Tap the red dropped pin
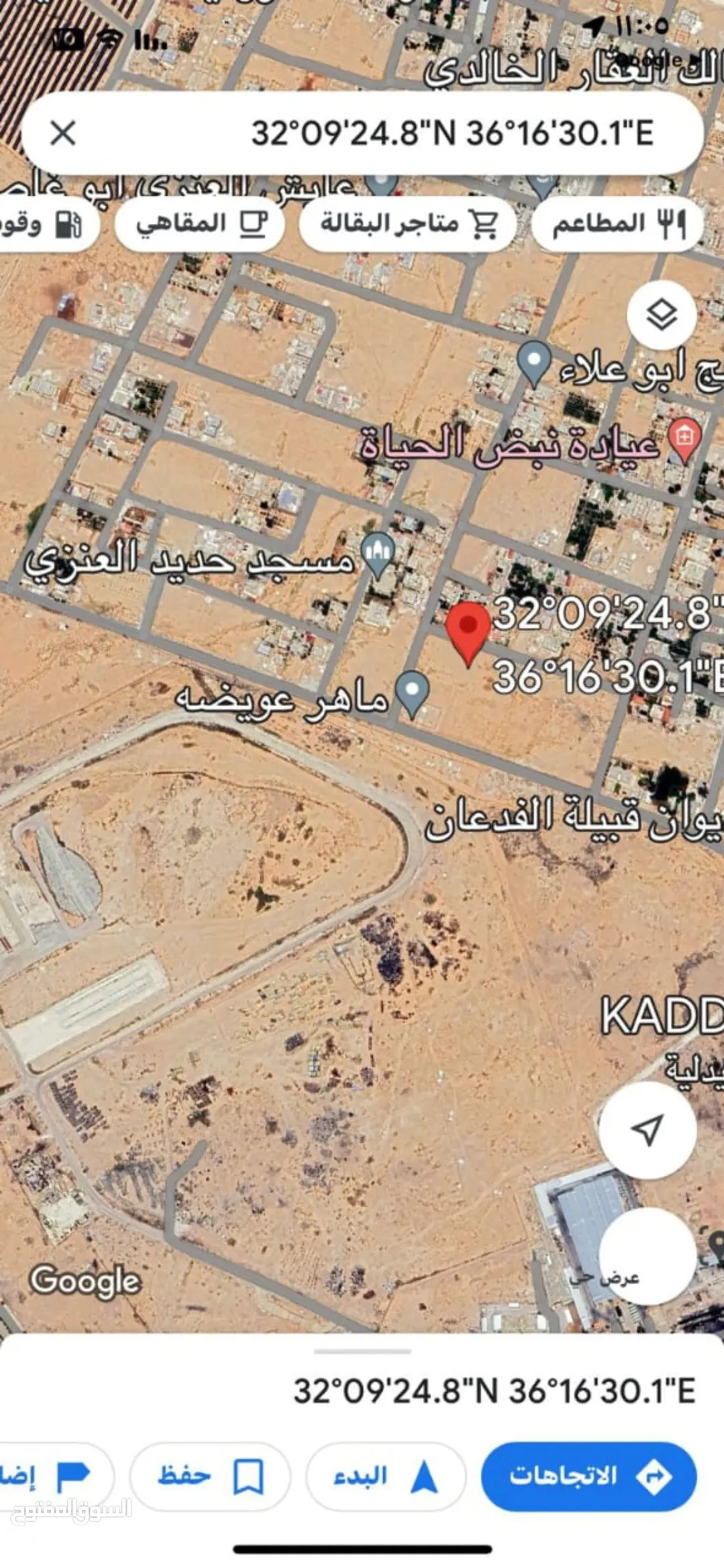The height and width of the screenshot is (1568, 724). [468, 633]
